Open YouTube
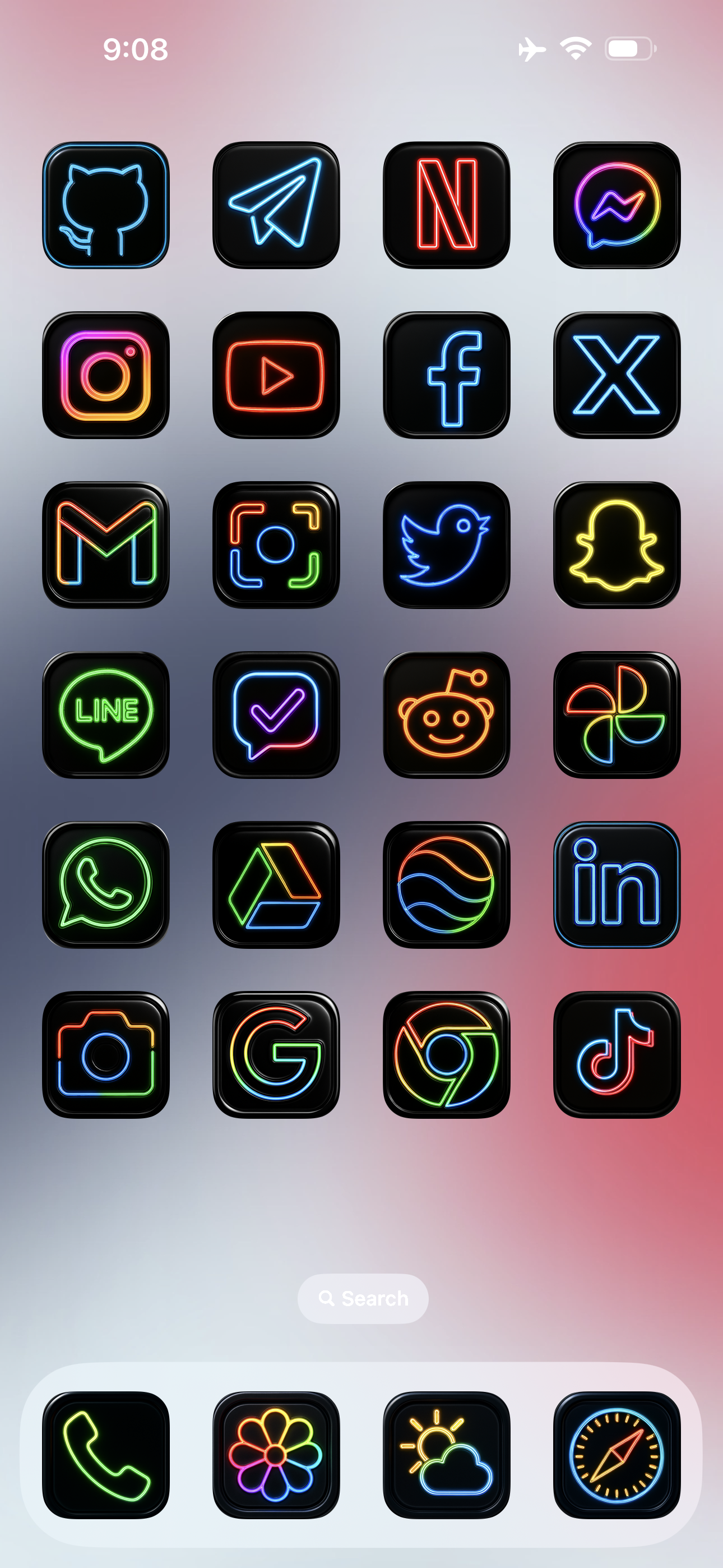This screenshot has height=1568, width=723. point(276,375)
